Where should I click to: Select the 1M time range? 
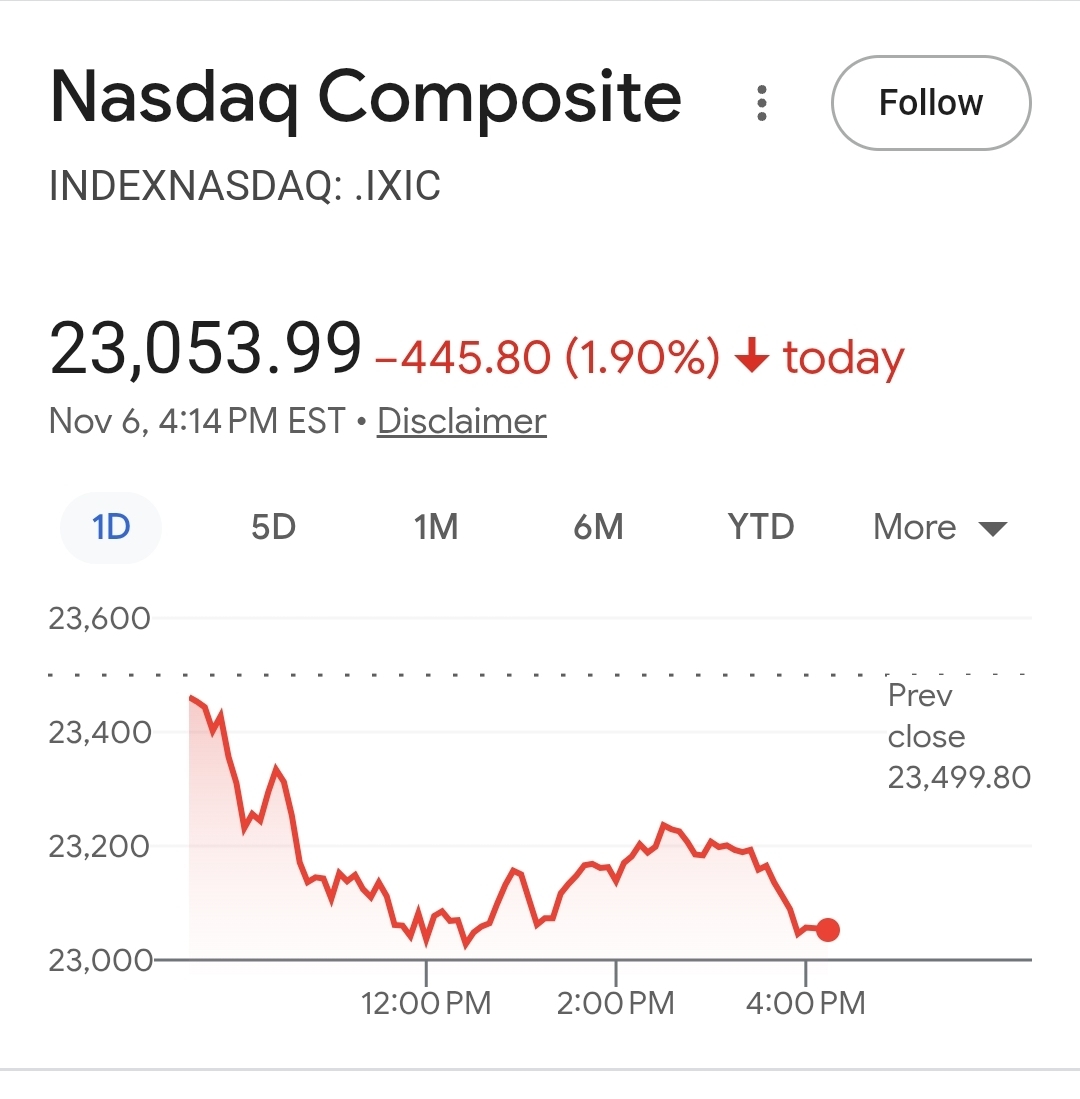click(434, 527)
